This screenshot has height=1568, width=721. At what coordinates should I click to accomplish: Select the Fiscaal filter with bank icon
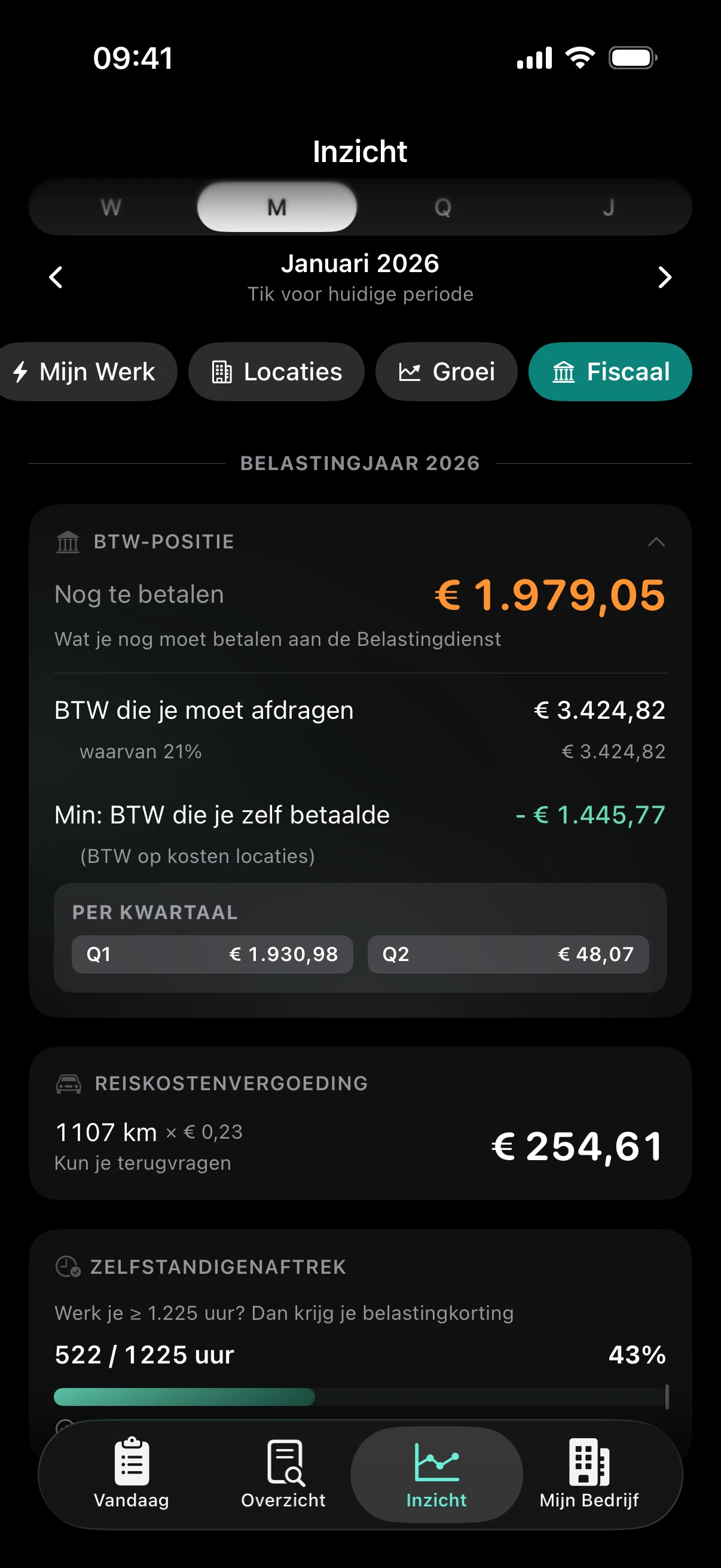pyautogui.click(x=609, y=372)
